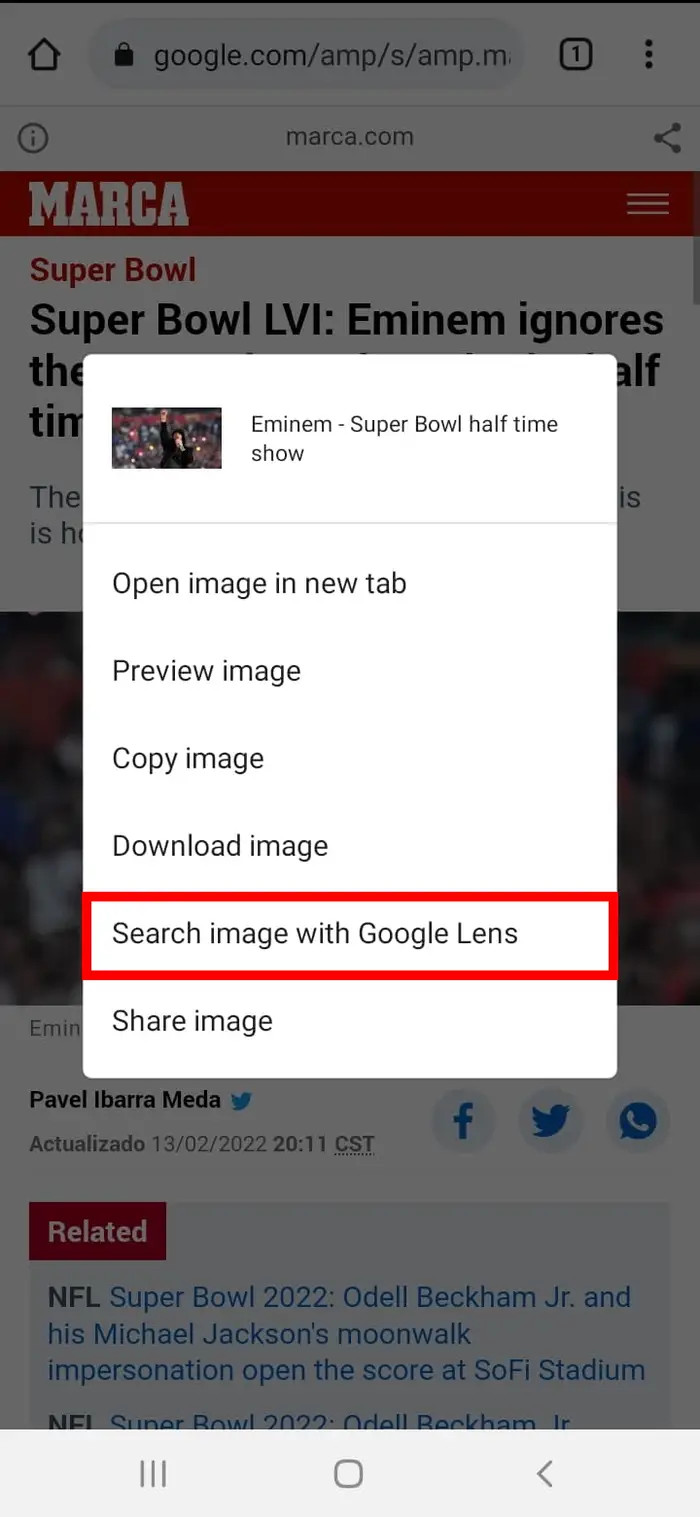Select Share image option
Image resolution: width=700 pixels, height=1517 pixels.
pos(192,1021)
